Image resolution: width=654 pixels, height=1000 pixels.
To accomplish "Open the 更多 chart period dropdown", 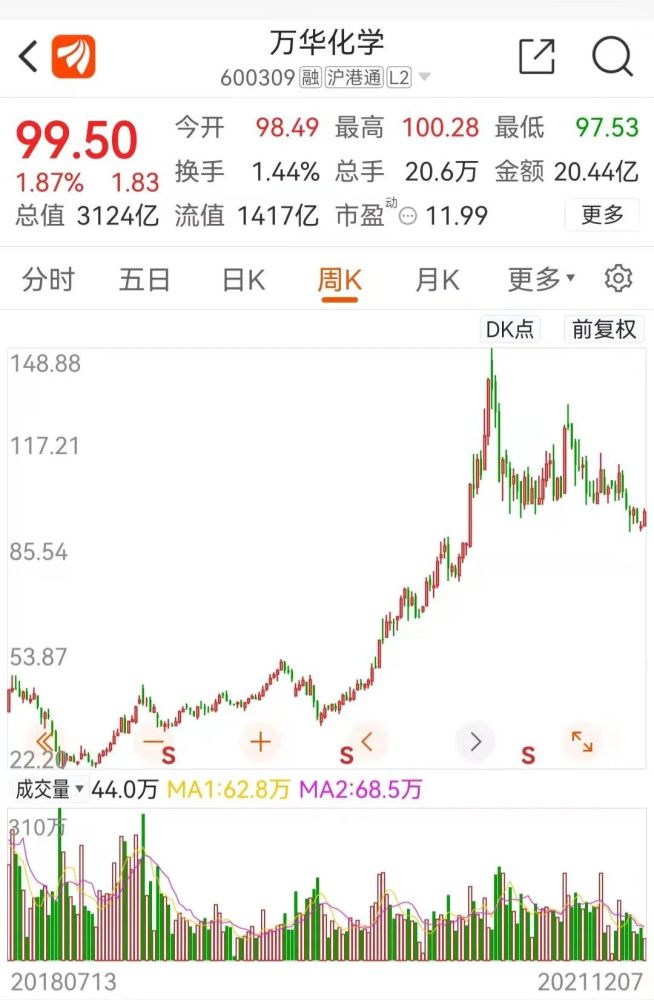I will [541, 279].
